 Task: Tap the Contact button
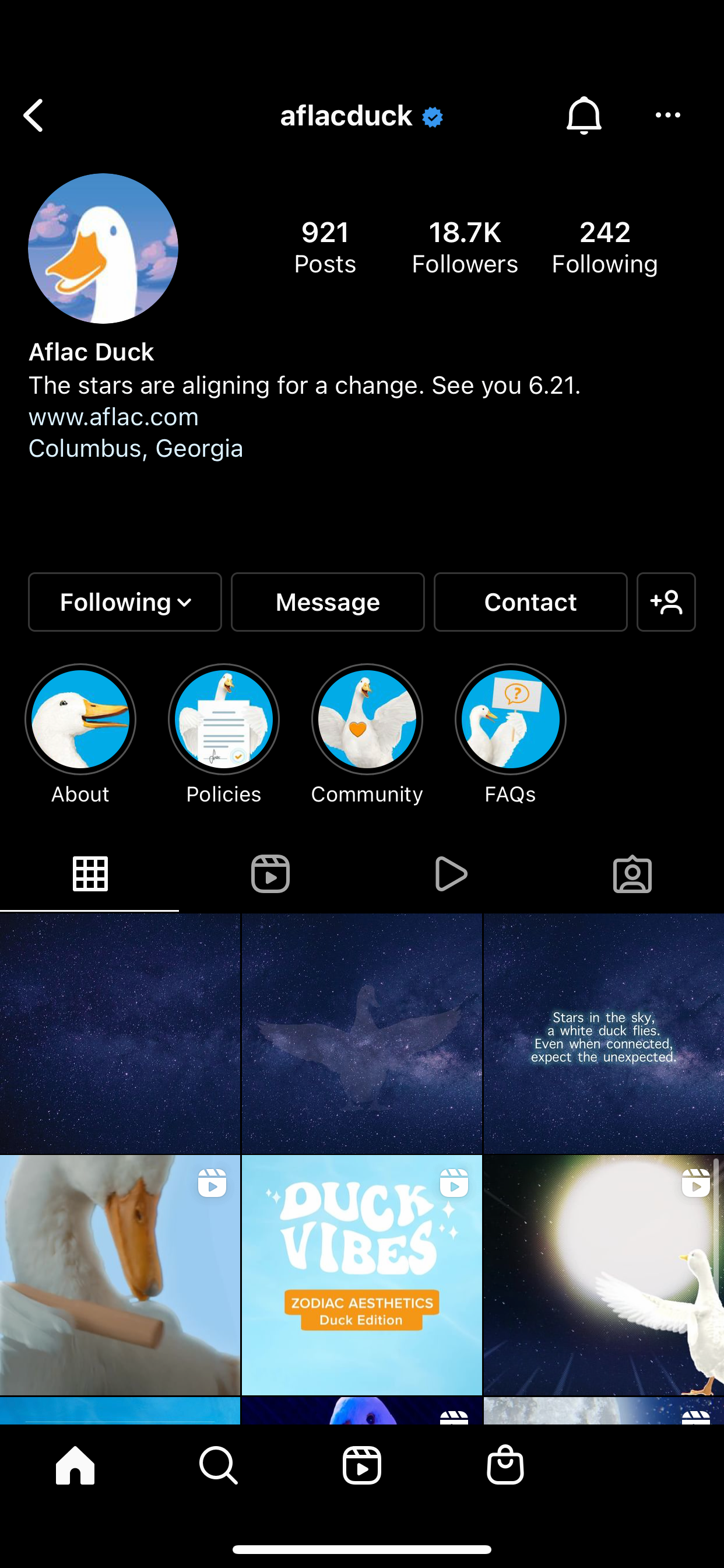530,602
